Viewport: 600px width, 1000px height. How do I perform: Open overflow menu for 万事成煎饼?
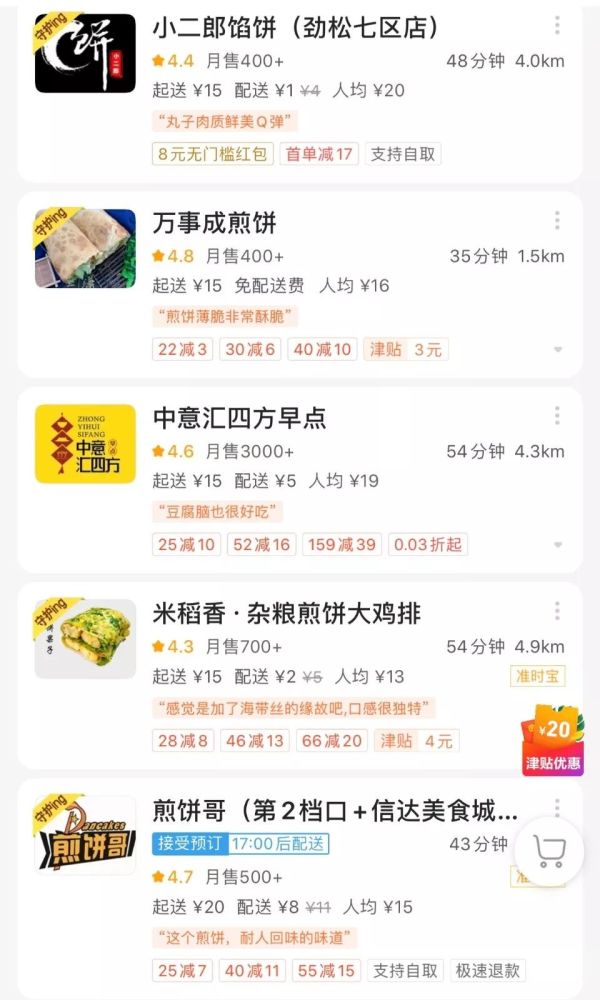pos(557,221)
